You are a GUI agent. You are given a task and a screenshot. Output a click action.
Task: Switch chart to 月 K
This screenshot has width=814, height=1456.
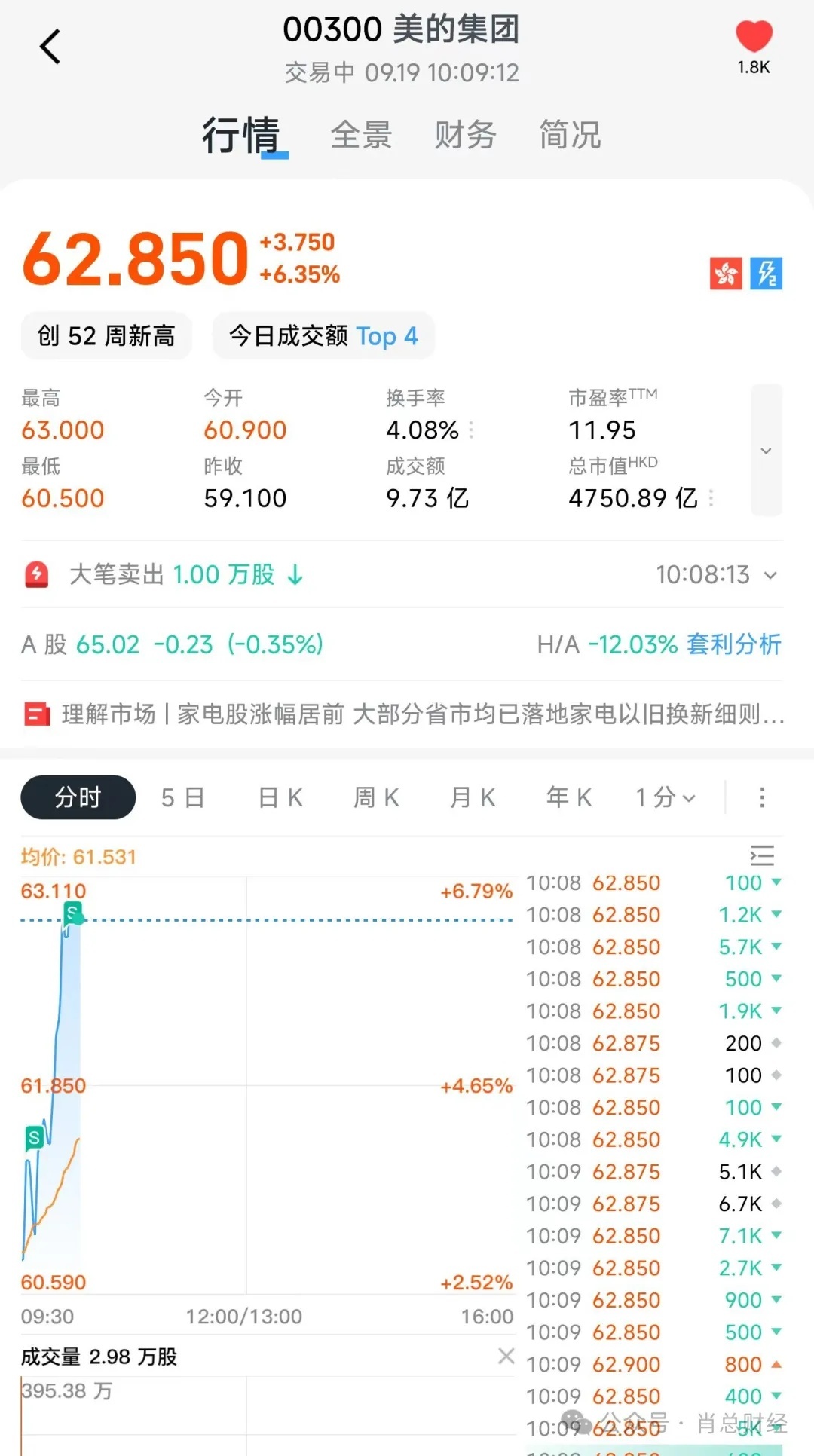tap(473, 797)
